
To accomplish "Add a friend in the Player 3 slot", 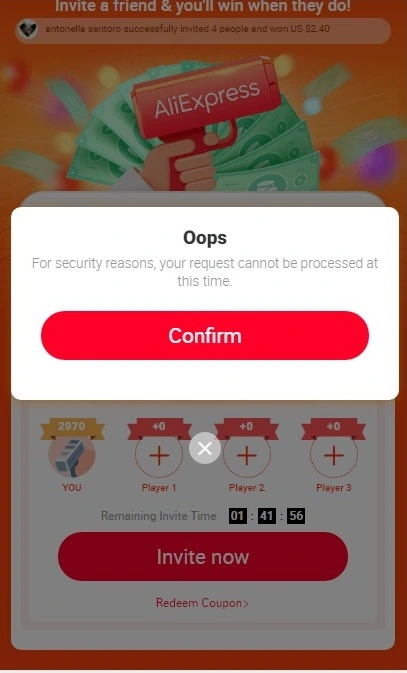I will pyautogui.click(x=334, y=455).
